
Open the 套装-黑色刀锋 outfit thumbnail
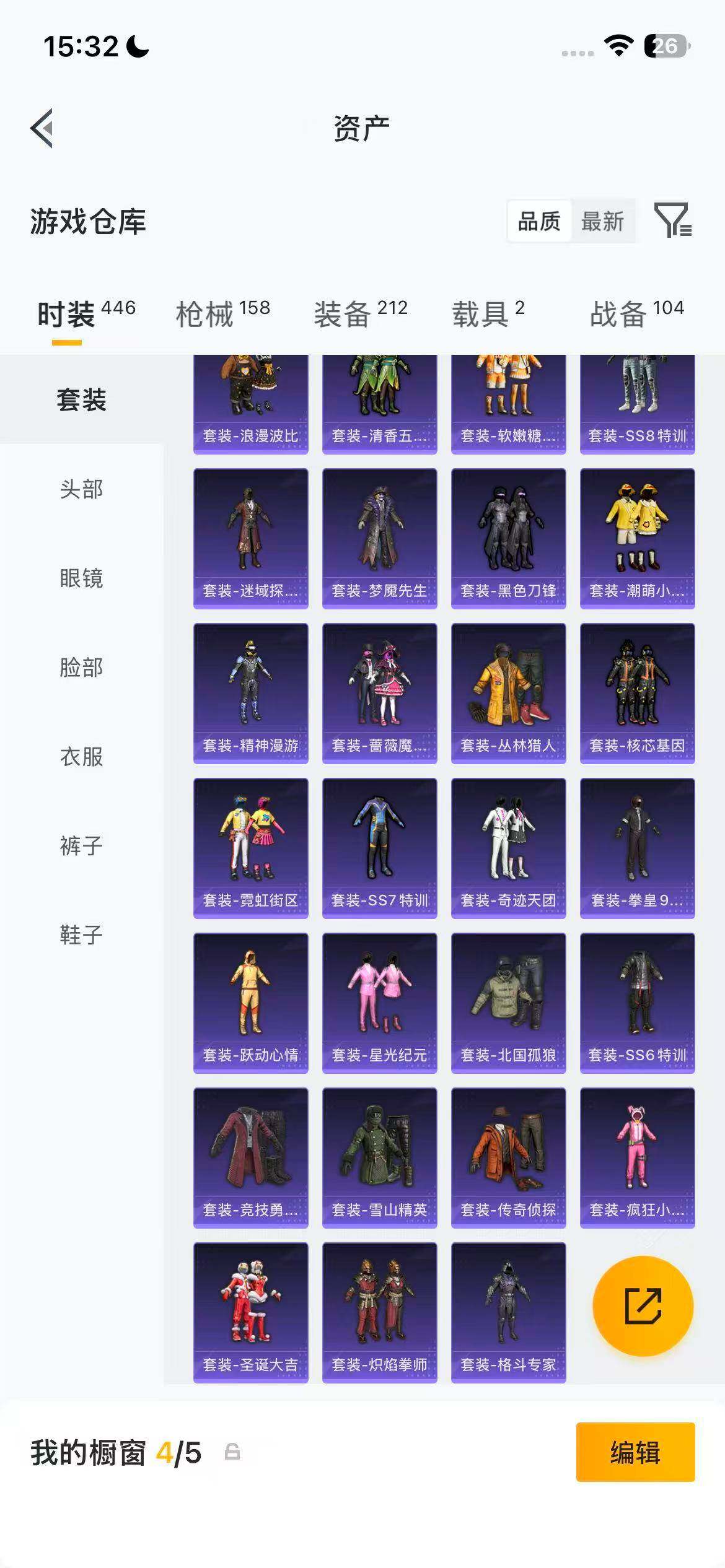(x=507, y=539)
